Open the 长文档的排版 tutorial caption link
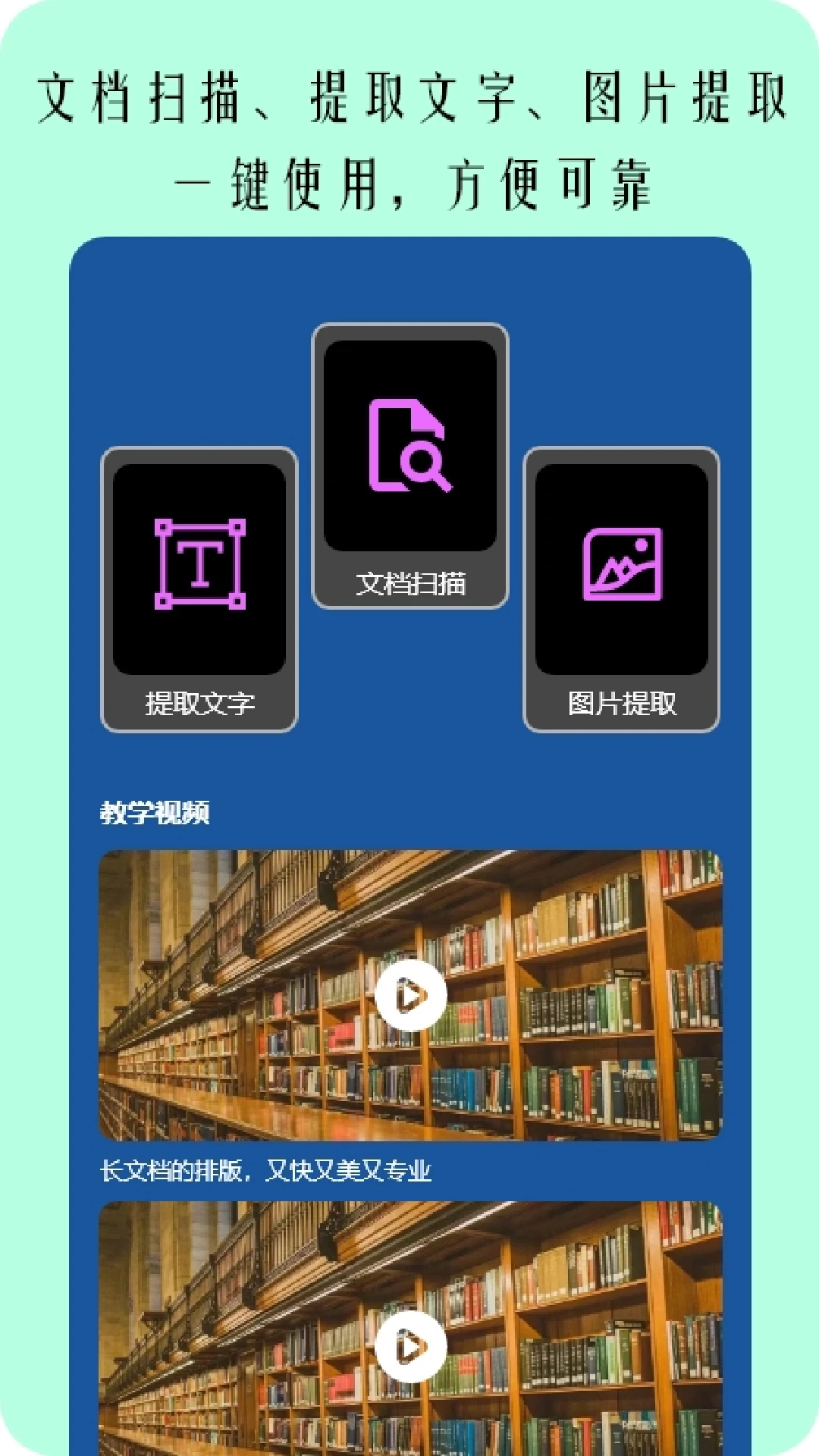Viewport: 819px width, 1456px height. (x=269, y=1170)
